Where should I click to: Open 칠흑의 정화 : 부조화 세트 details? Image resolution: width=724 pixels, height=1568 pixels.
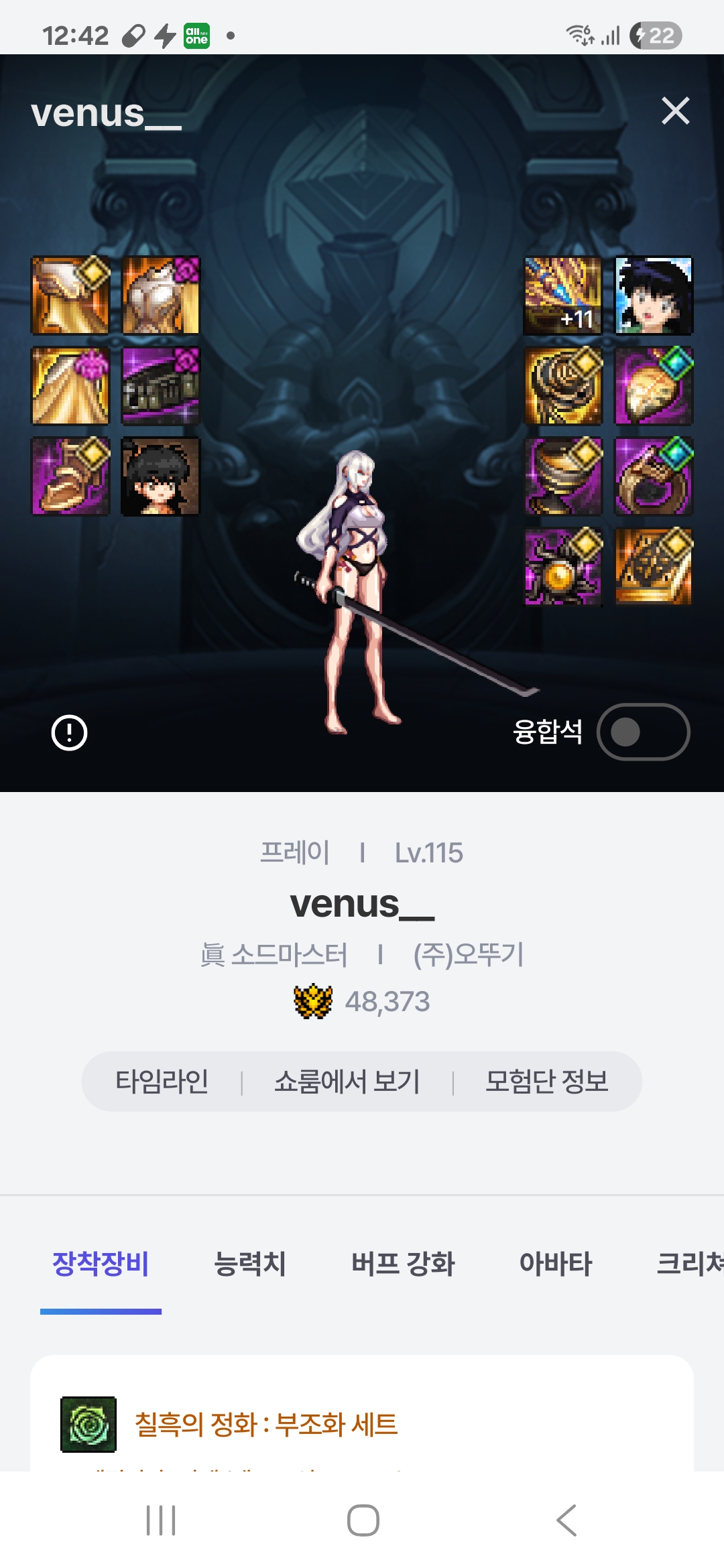pyautogui.click(x=266, y=1424)
